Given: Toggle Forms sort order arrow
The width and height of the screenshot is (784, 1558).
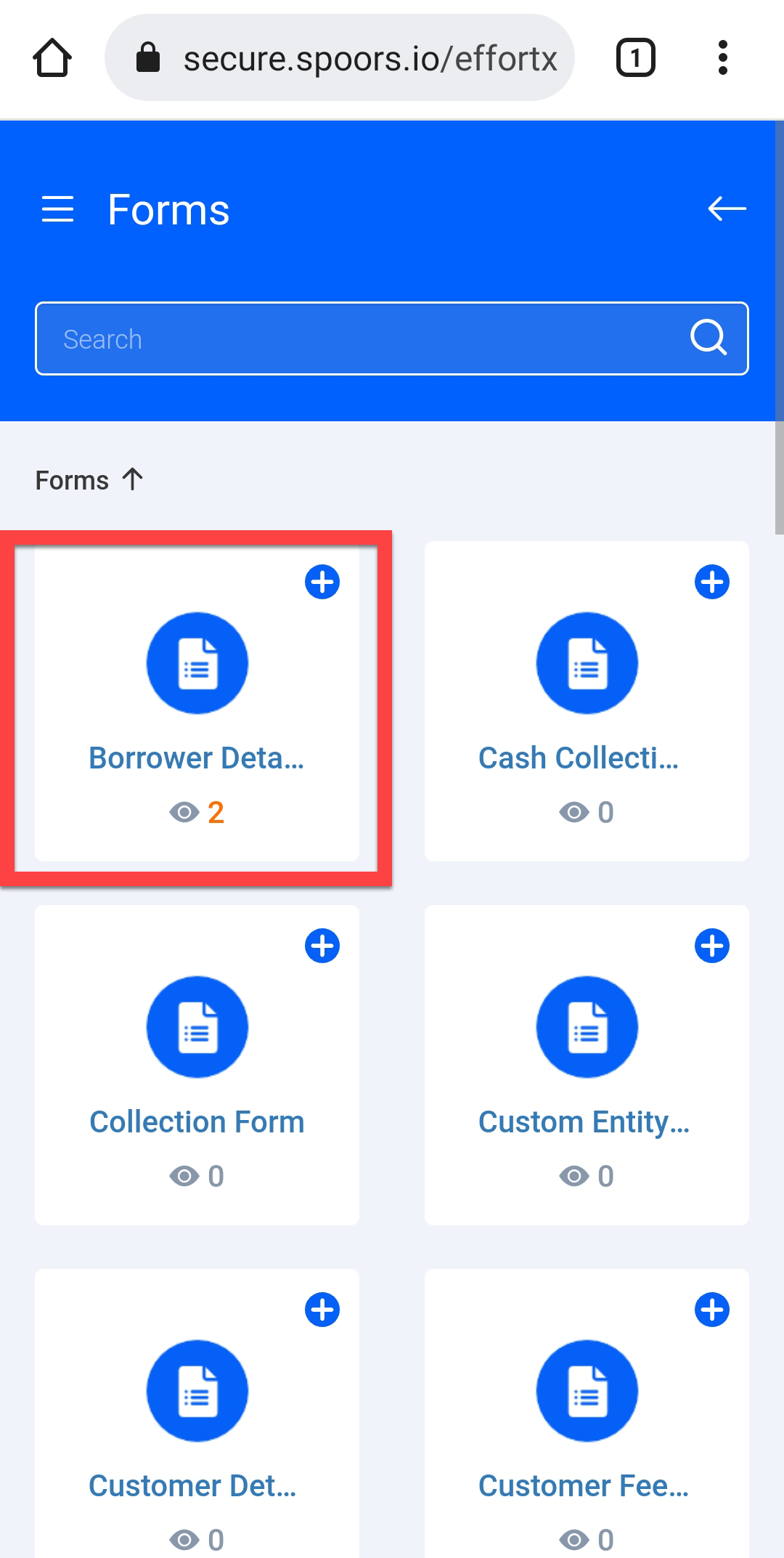Looking at the screenshot, I should tap(133, 479).
